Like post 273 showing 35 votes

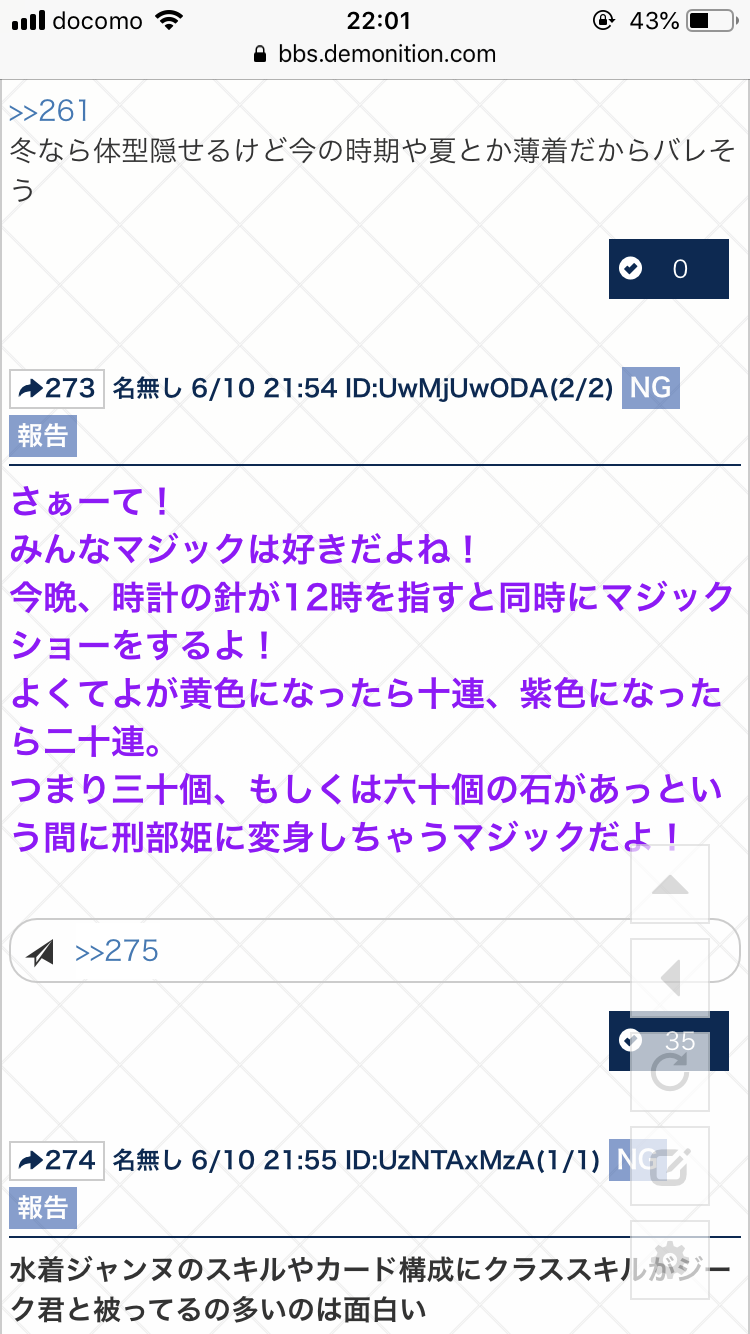tap(668, 1040)
